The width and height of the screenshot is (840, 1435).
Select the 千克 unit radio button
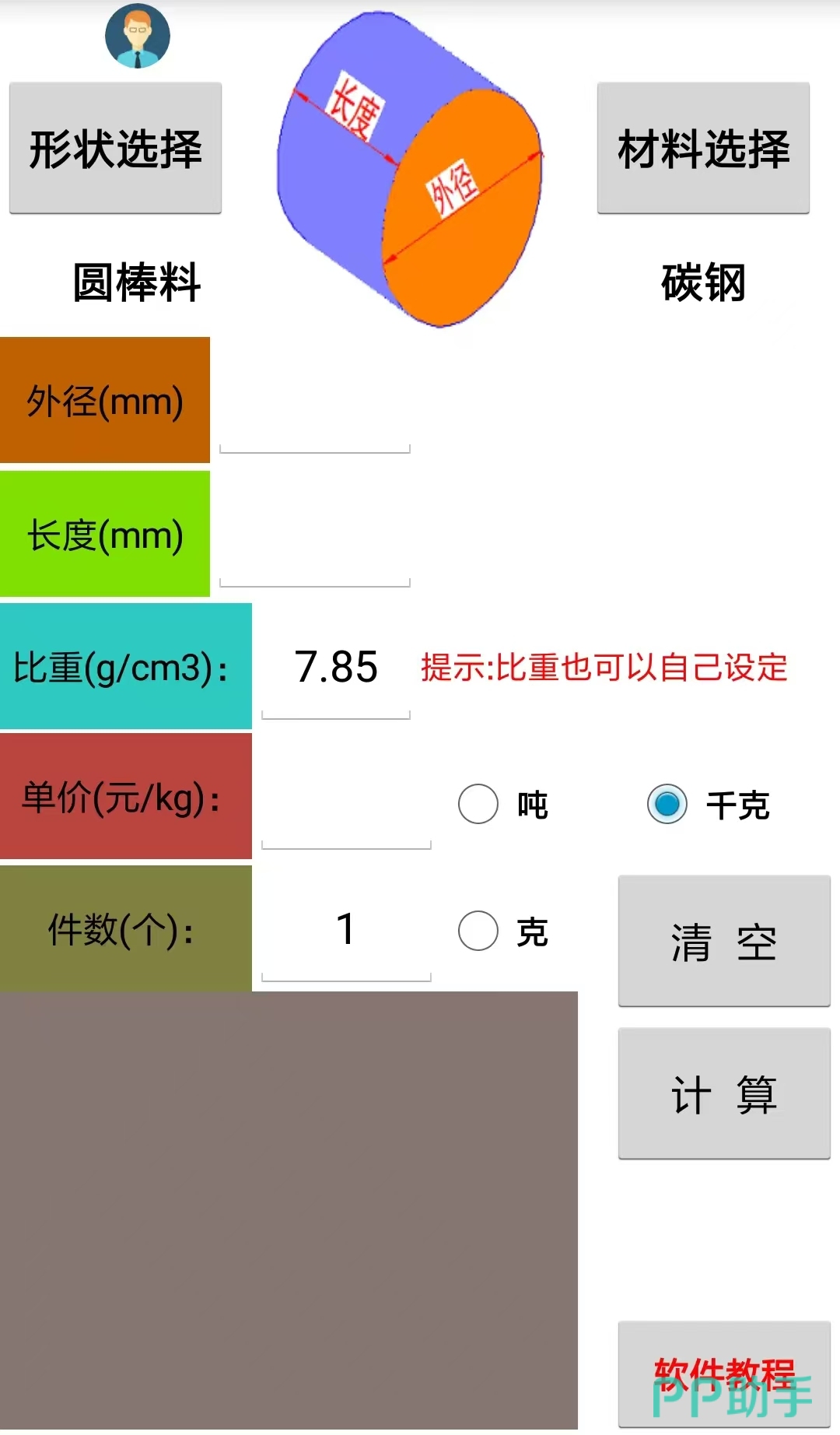(667, 804)
